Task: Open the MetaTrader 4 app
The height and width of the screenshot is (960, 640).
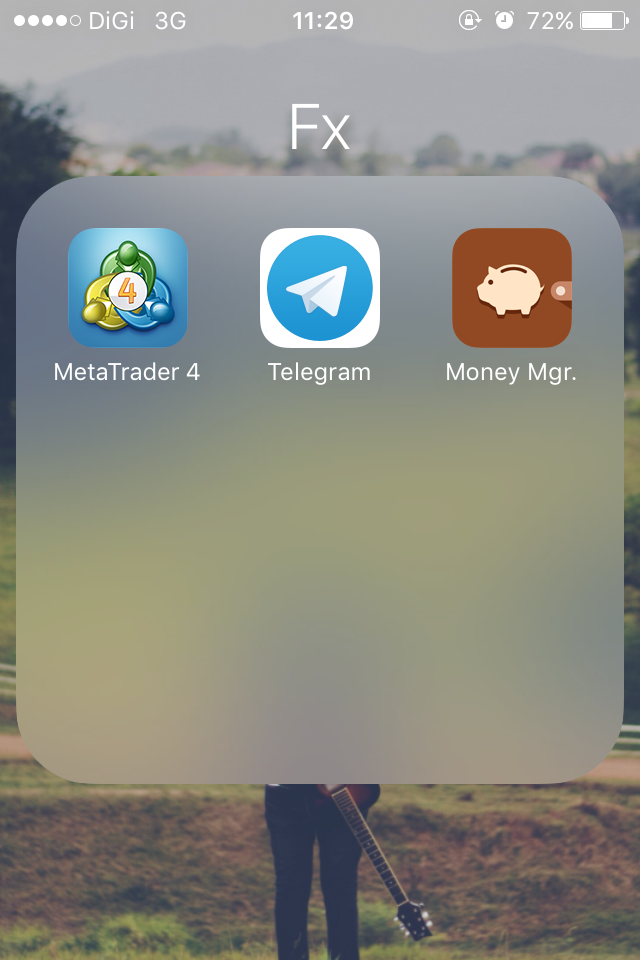Action: pos(127,288)
